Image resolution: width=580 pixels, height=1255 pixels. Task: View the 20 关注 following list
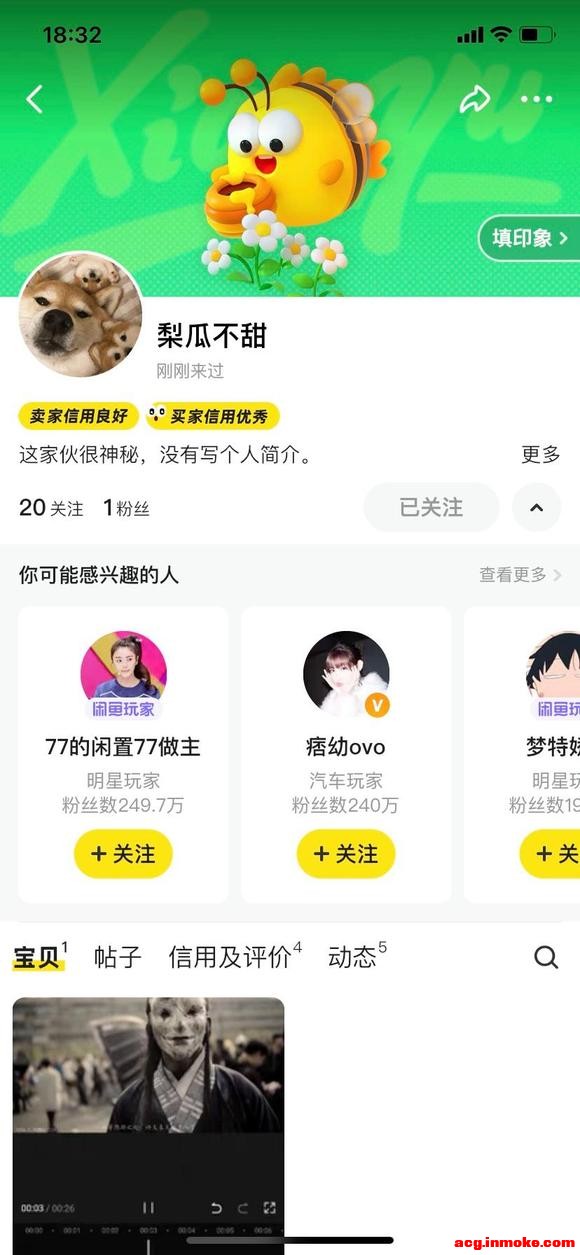tap(51, 508)
